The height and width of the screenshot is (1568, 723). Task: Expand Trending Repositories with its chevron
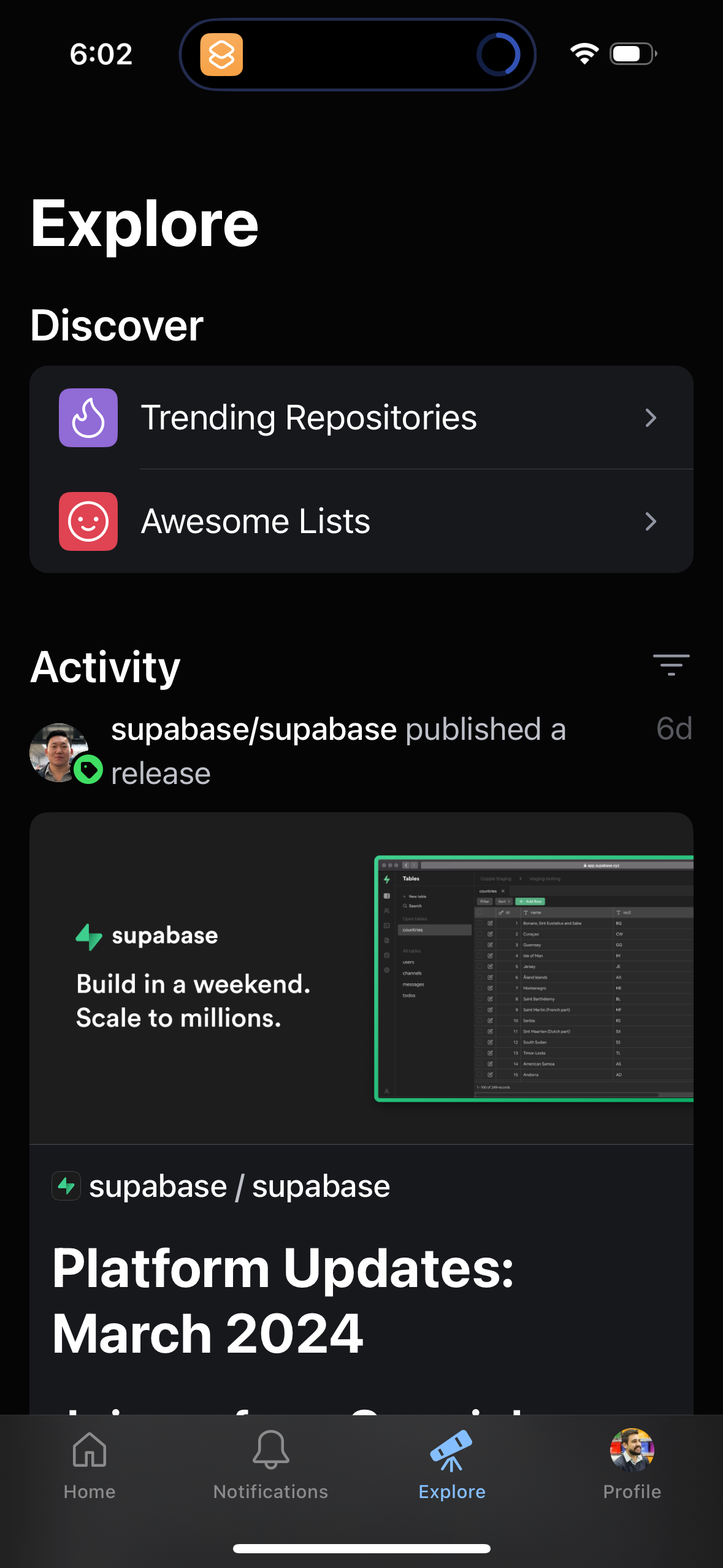click(x=651, y=418)
